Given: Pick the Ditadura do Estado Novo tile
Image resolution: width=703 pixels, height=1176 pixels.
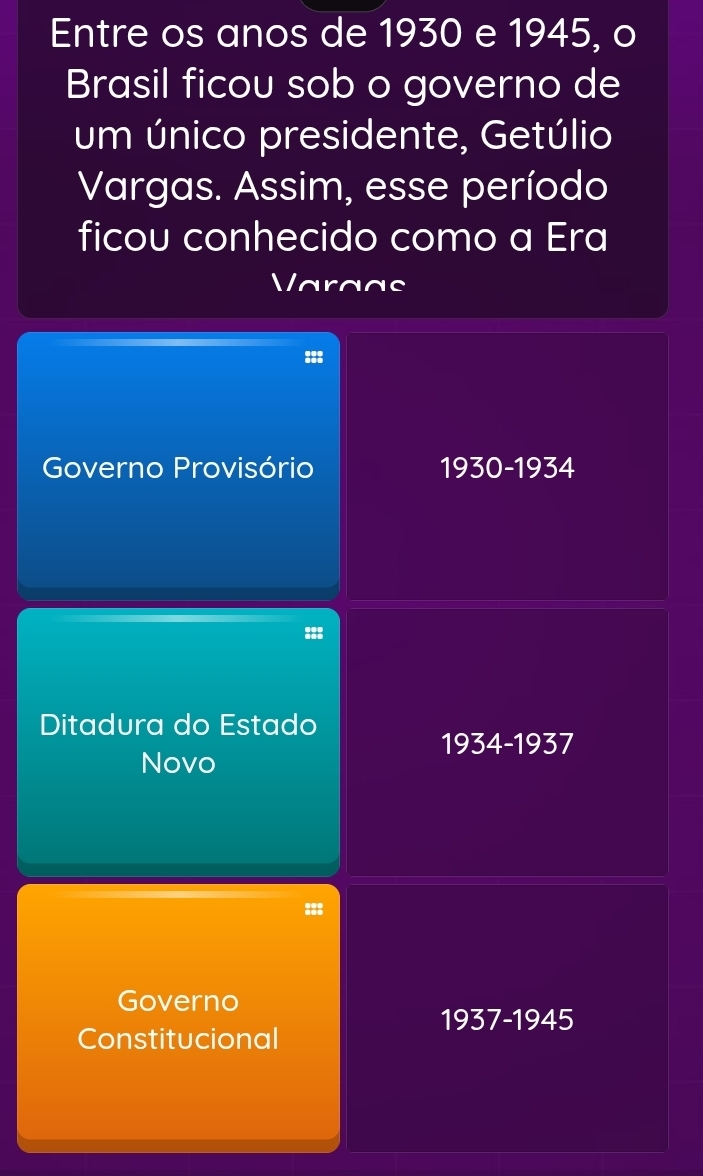Looking at the screenshot, I should tap(178, 742).
